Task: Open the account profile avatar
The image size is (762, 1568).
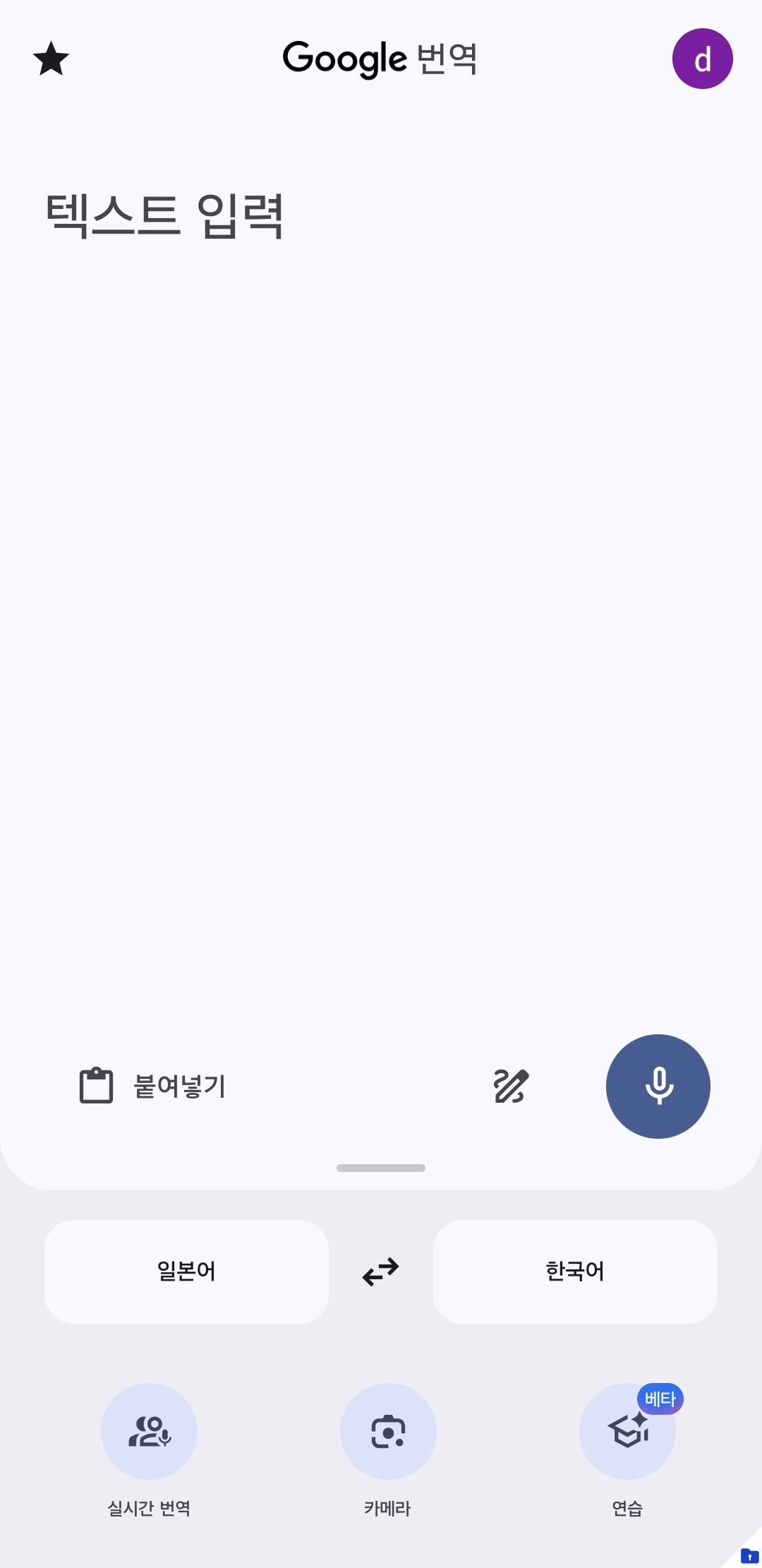Action: point(702,59)
